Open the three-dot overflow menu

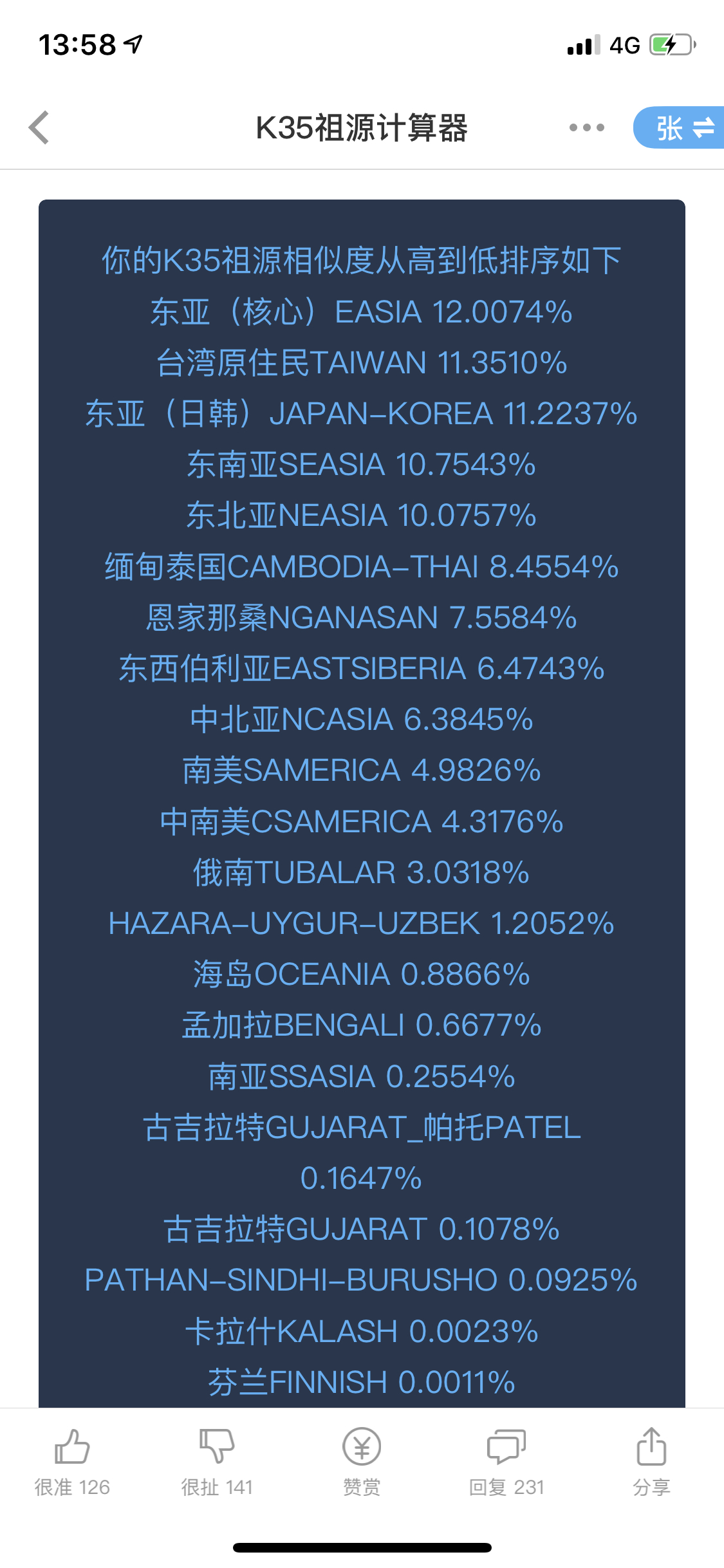point(586,127)
